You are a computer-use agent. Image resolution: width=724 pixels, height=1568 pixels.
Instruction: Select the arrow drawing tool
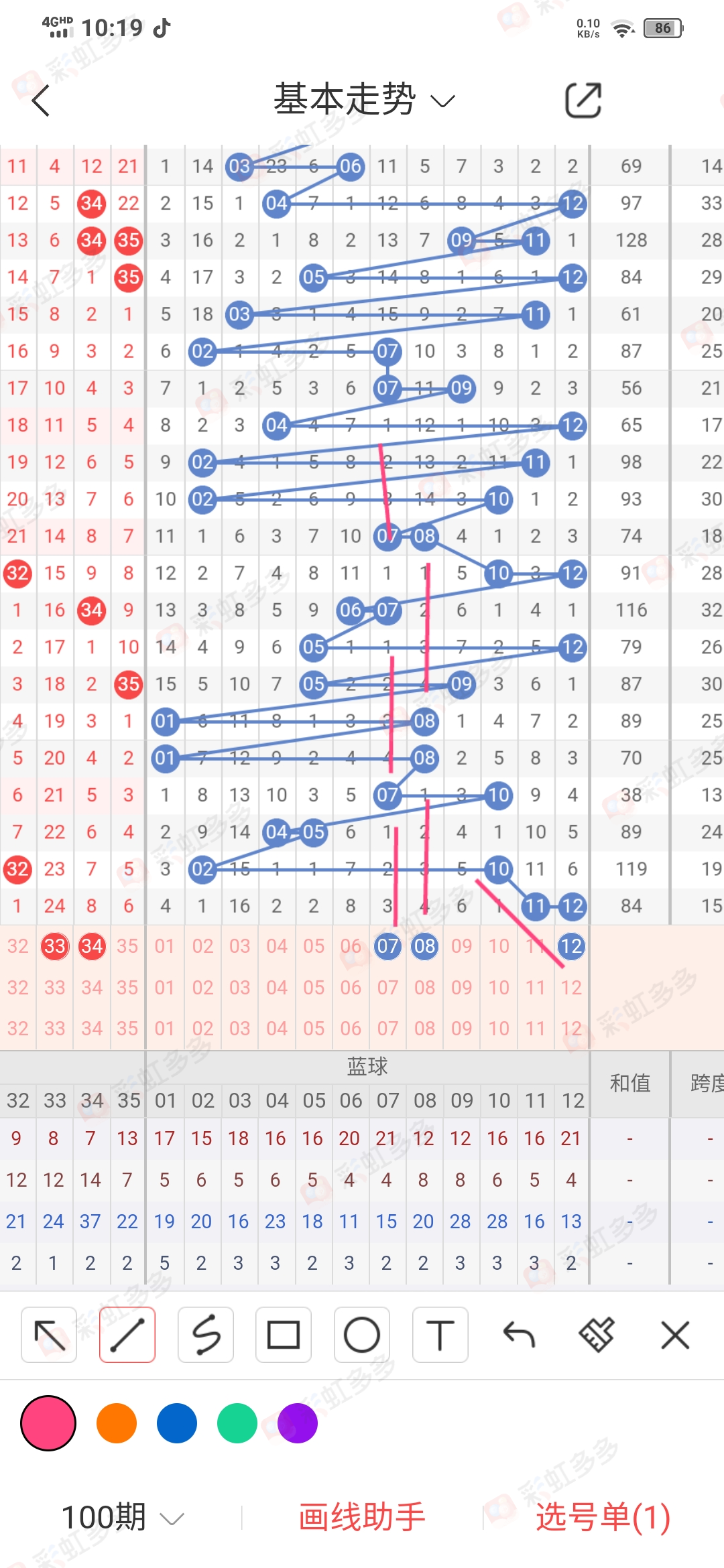tap(49, 1335)
